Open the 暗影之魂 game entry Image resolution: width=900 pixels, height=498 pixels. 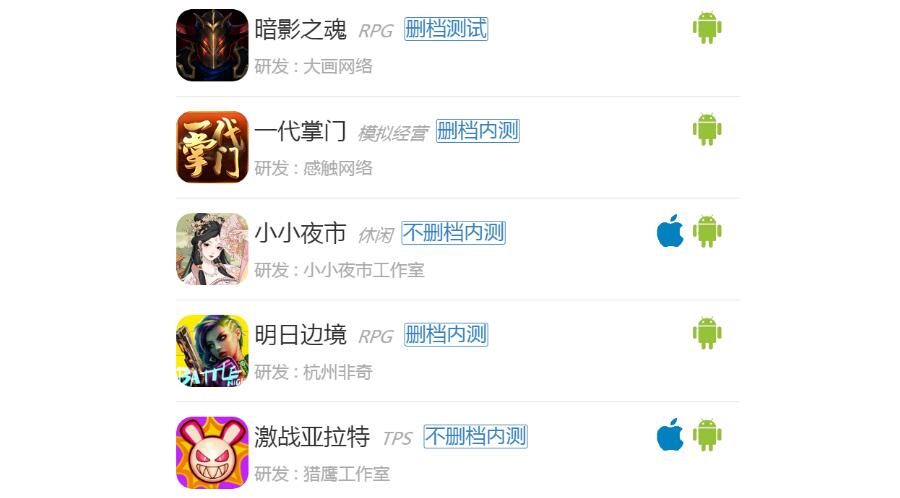point(300,30)
